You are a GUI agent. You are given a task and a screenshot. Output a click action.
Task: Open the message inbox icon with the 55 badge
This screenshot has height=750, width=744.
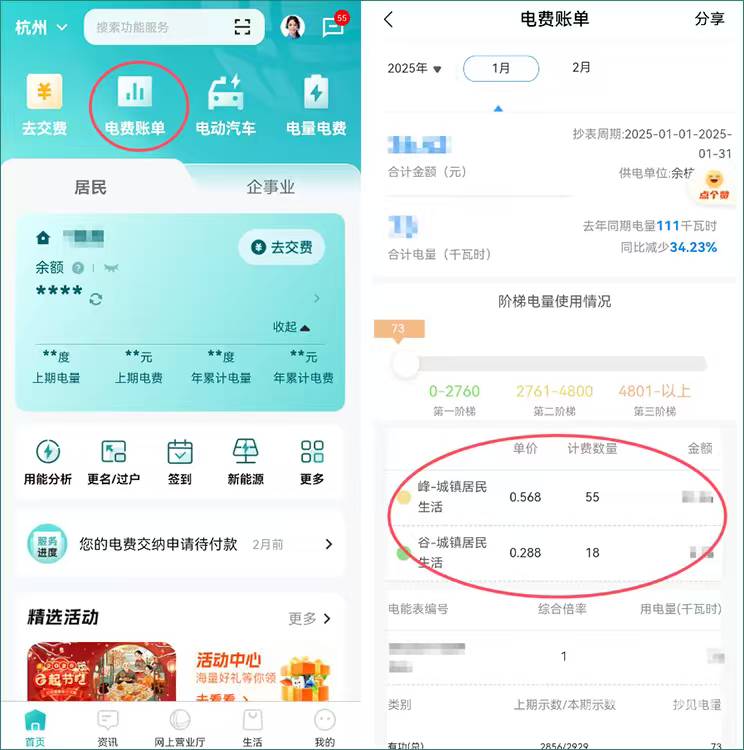tap(334, 27)
